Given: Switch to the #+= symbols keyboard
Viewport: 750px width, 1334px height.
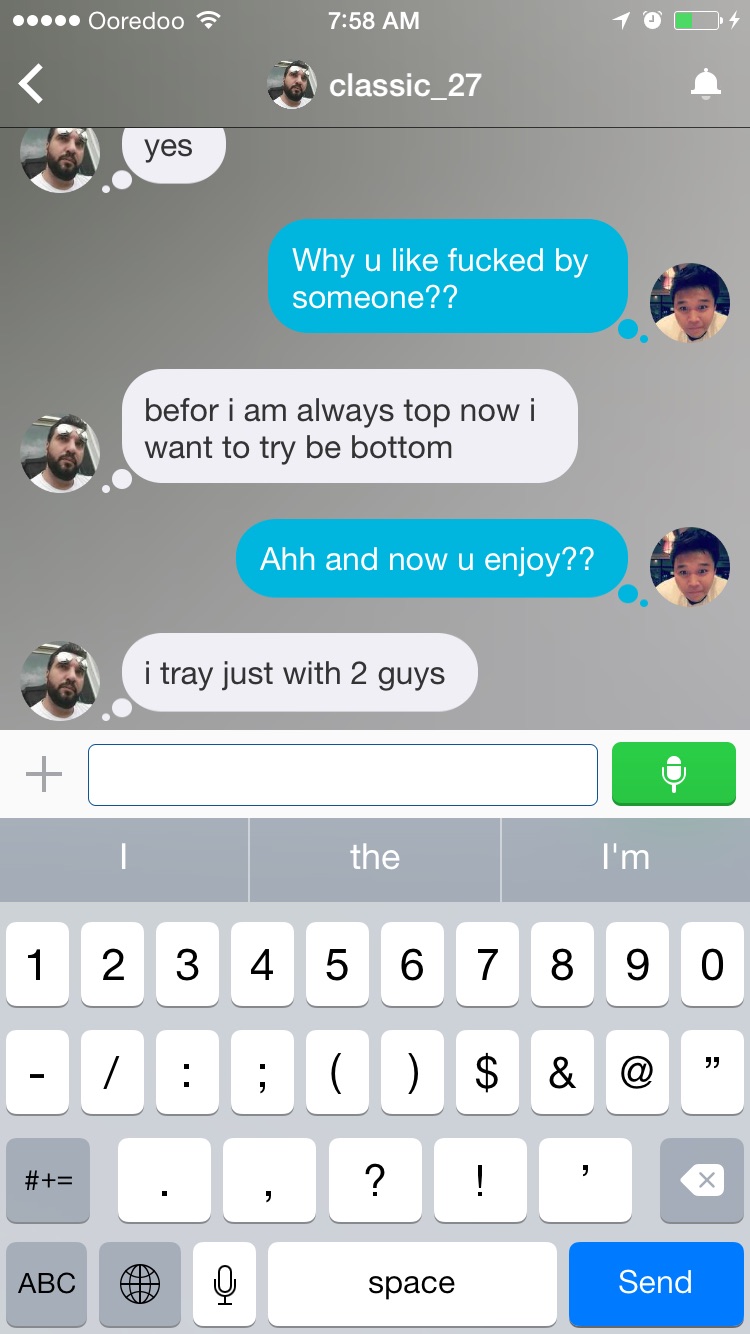Looking at the screenshot, I should pyautogui.click(x=47, y=1180).
